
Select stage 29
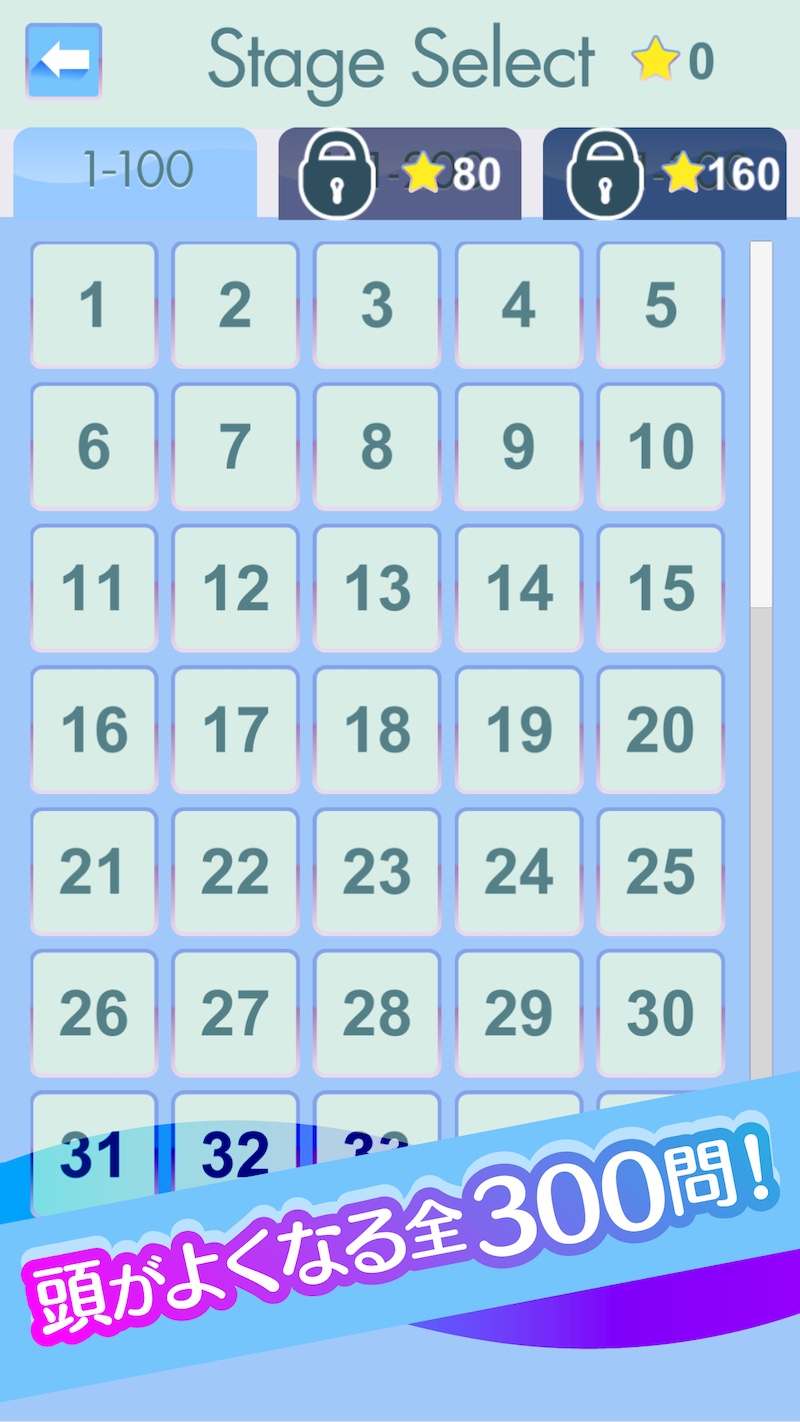(x=518, y=1013)
